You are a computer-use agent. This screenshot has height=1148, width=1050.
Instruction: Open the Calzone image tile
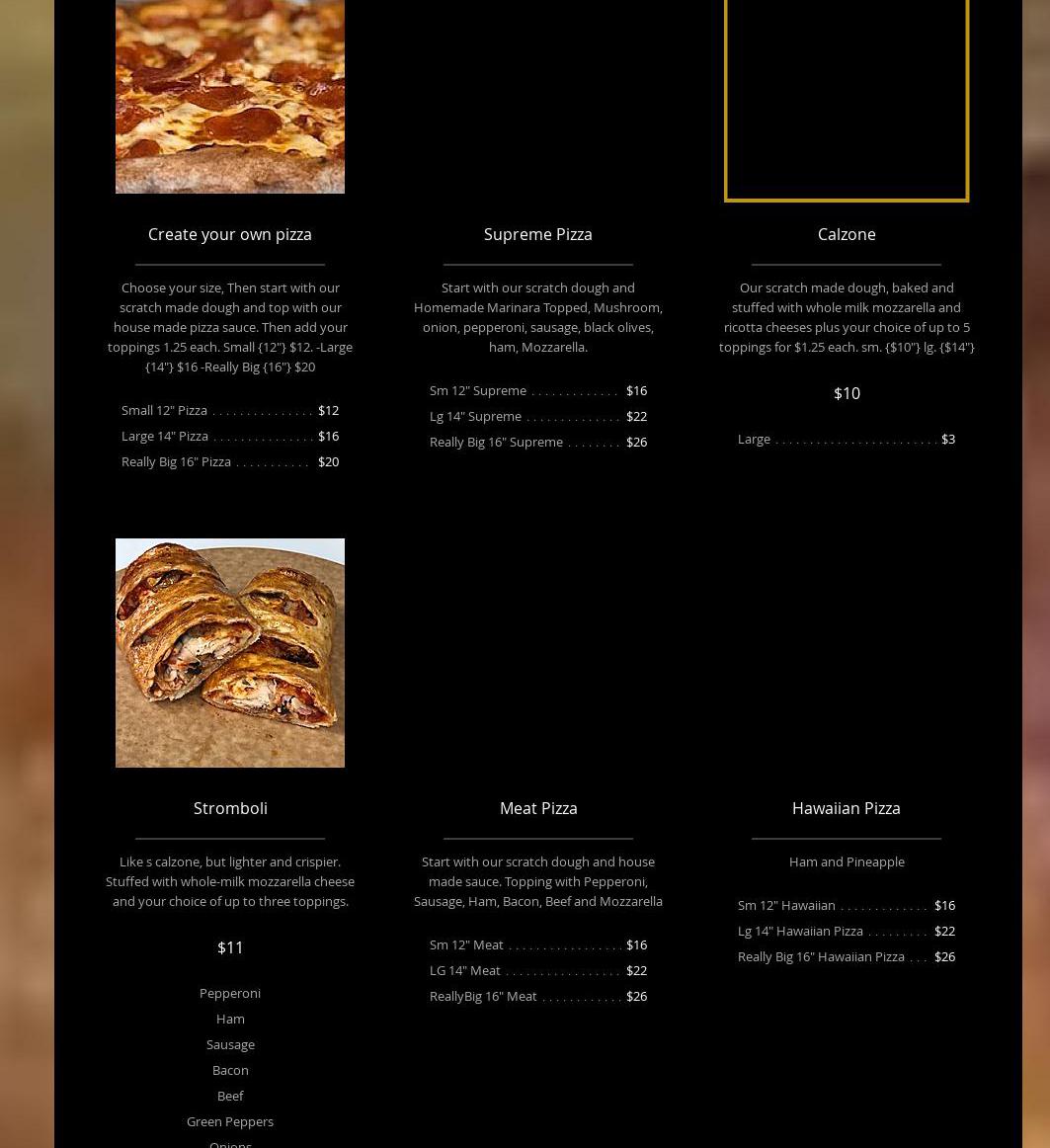pyautogui.click(x=846, y=99)
